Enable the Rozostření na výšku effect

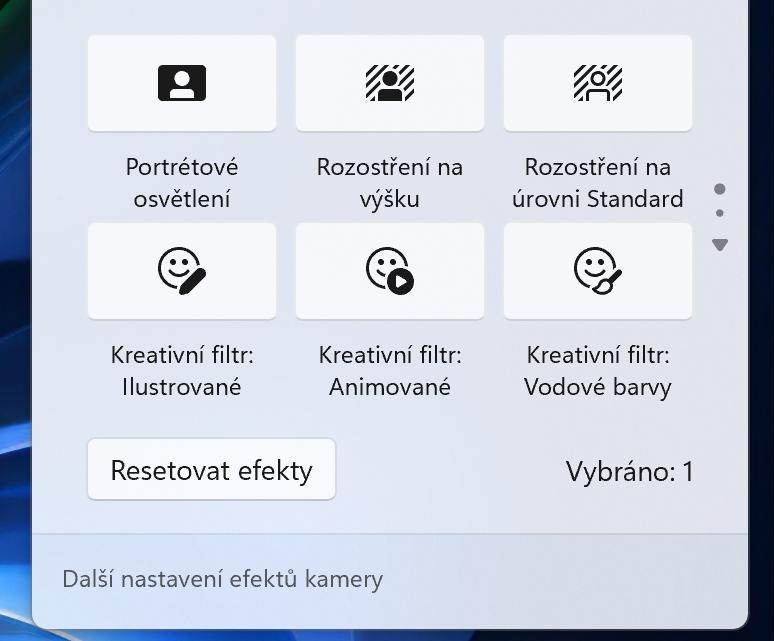389,83
